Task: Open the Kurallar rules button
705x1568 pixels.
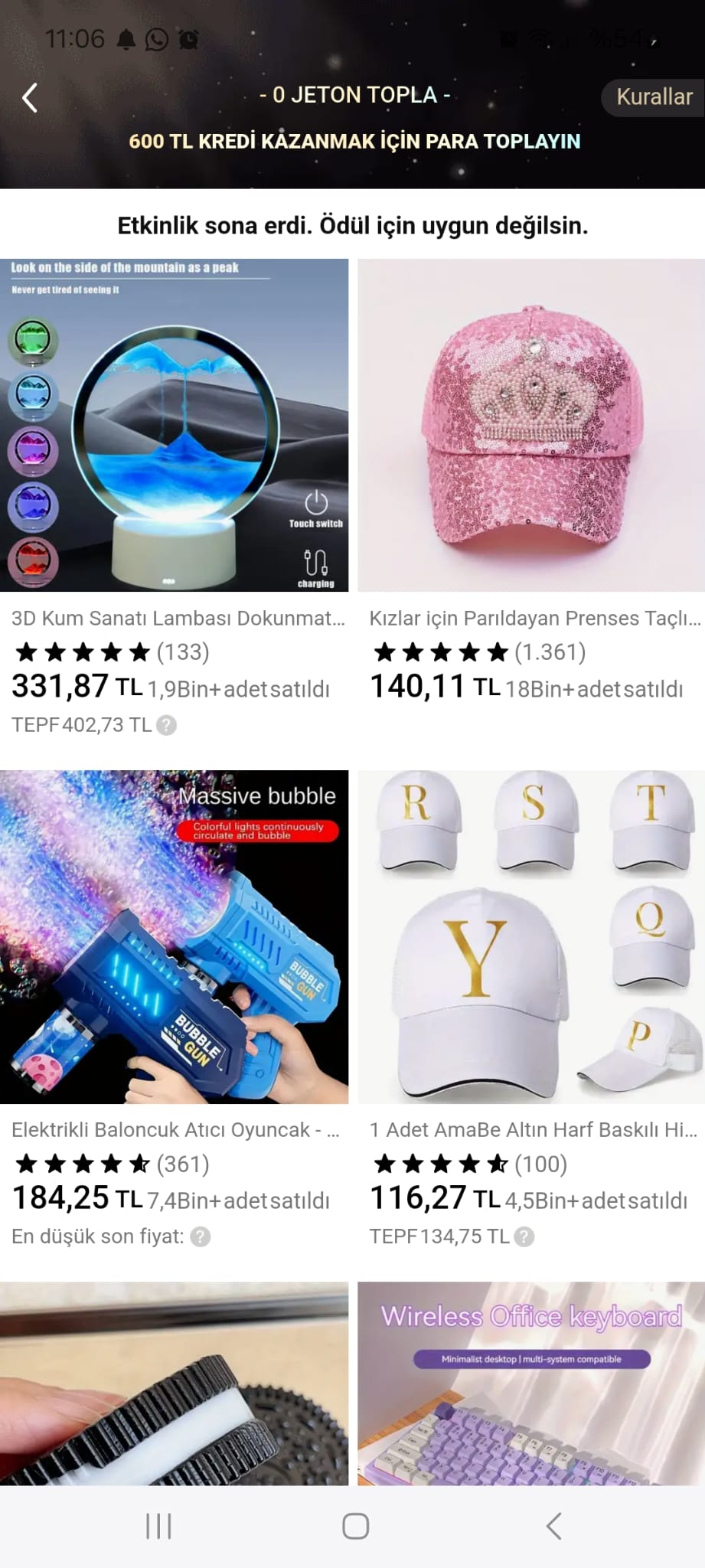Action: coord(654,97)
